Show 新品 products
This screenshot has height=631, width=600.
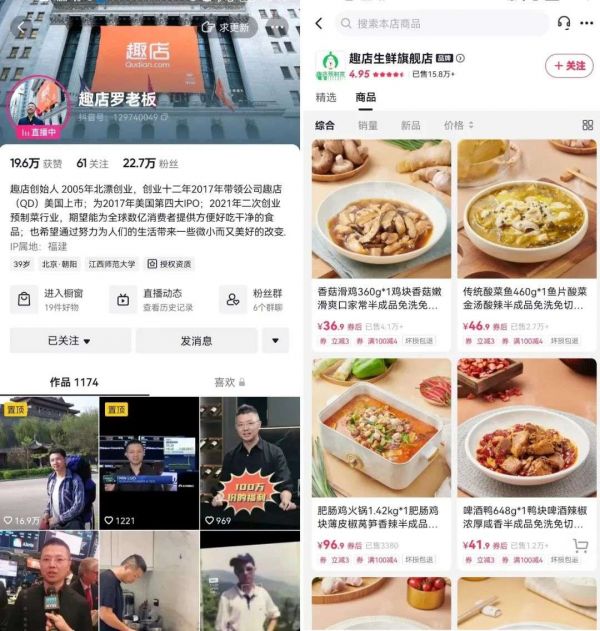pos(410,125)
